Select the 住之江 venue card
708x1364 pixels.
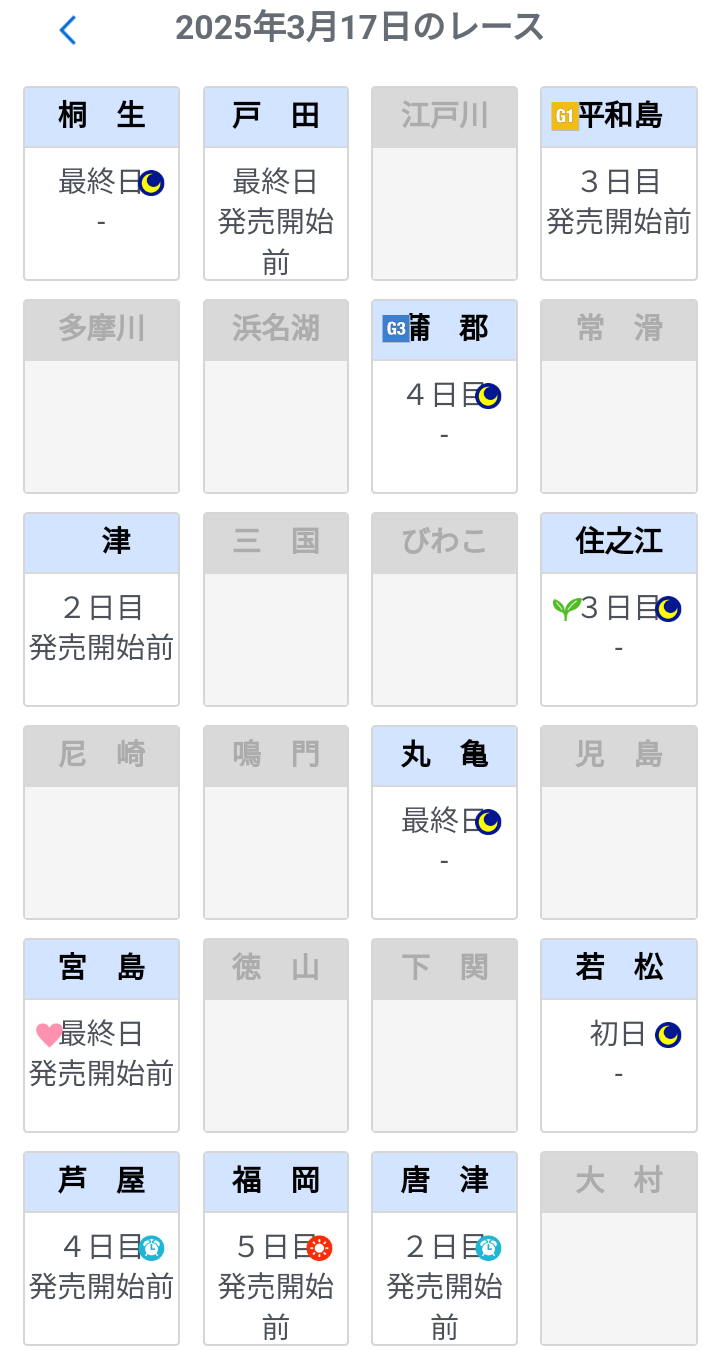618,609
